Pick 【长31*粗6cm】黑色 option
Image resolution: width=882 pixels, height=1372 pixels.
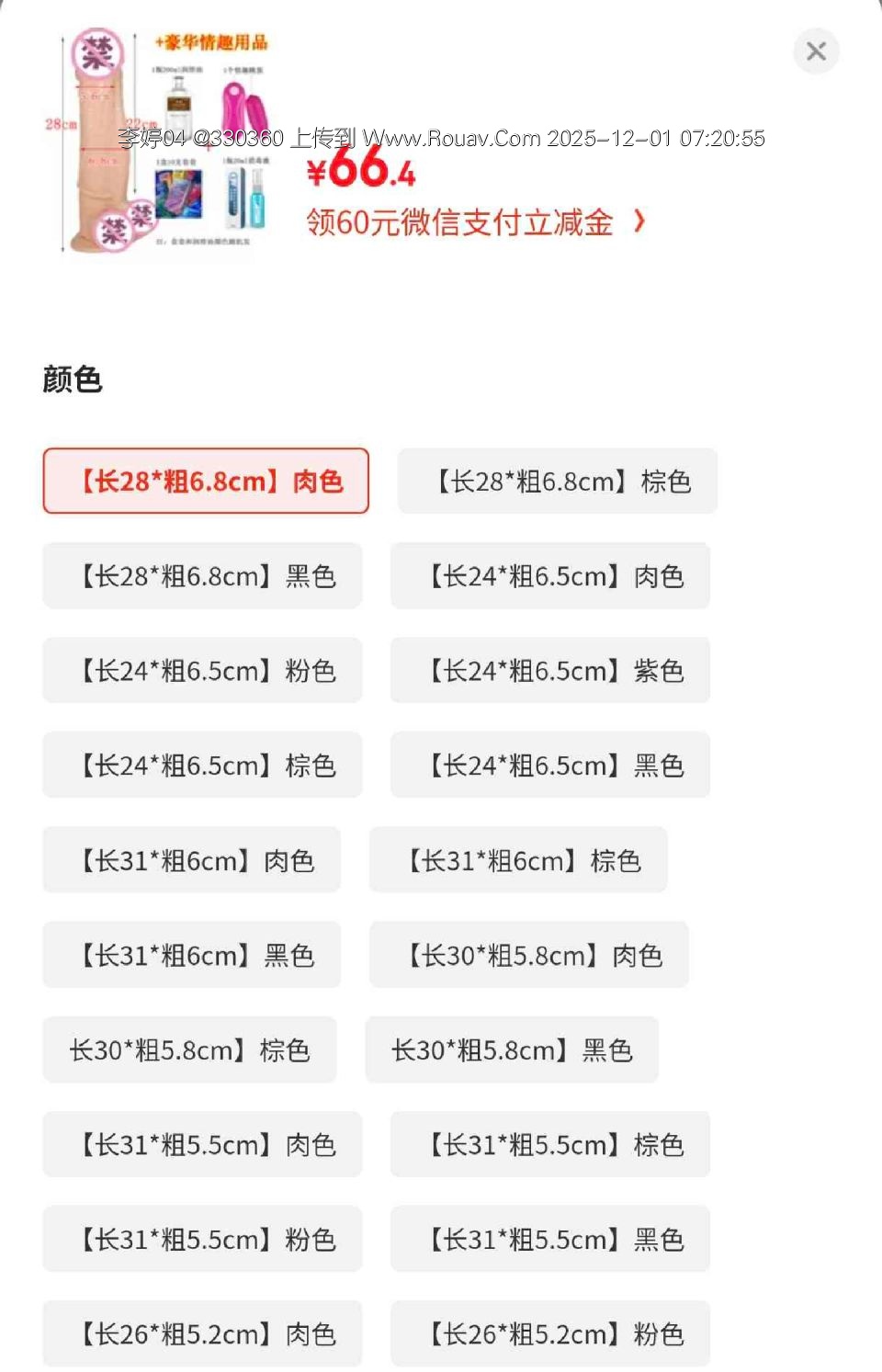pos(191,955)
